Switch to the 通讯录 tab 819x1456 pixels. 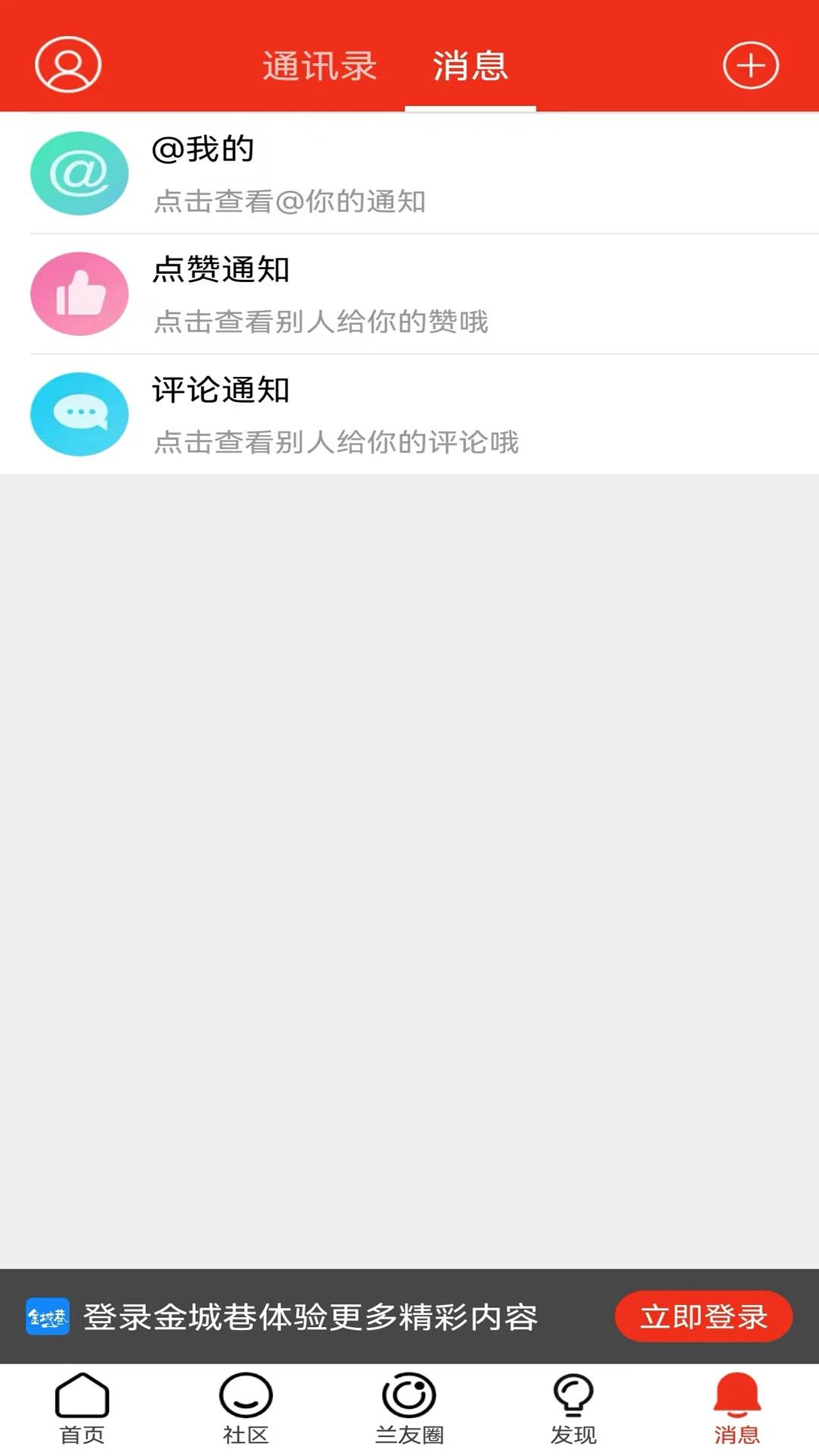321,65
